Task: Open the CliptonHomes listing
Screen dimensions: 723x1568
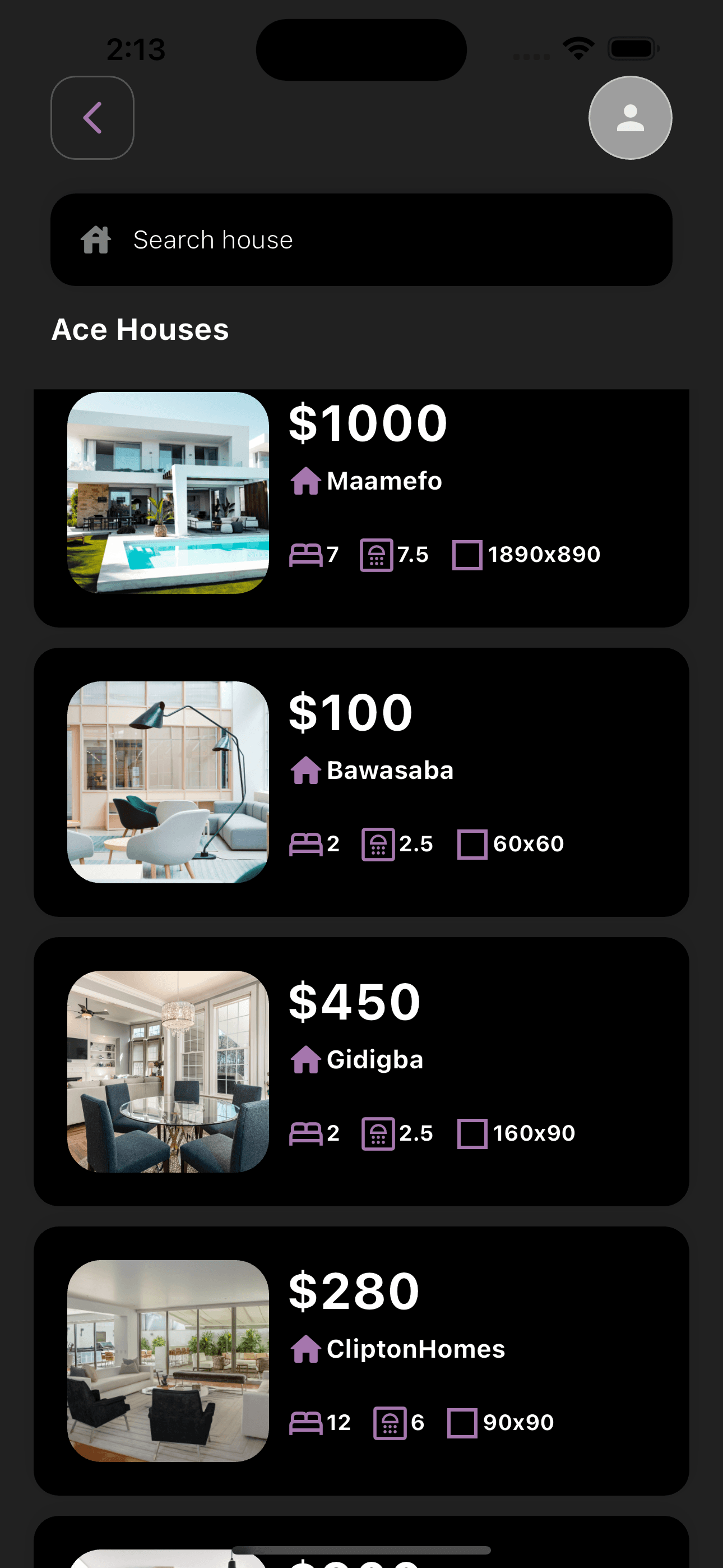Action: [x=361, y=1360]
